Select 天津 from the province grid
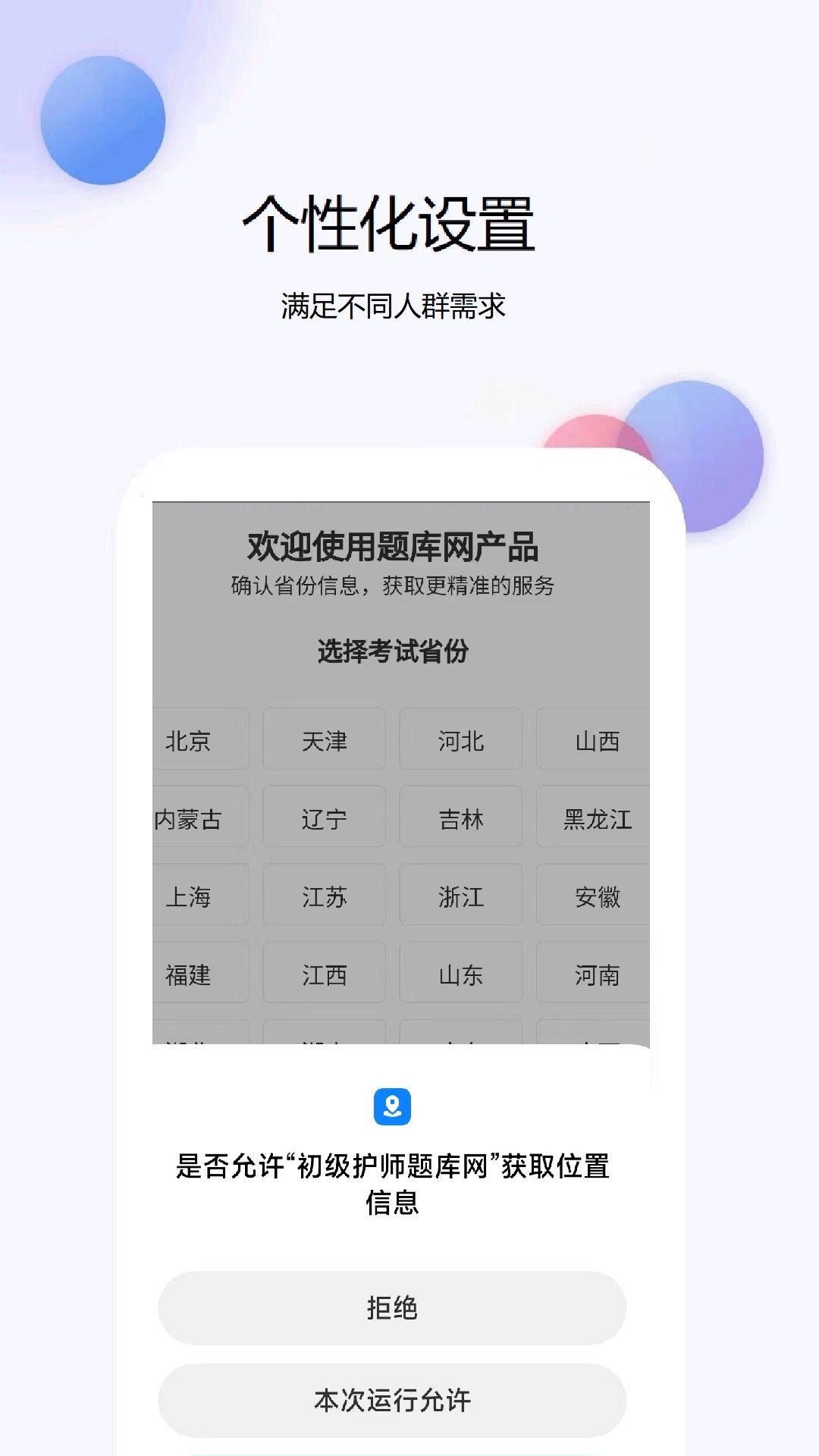Viewport: 819px width, 1456px height. pyautogui.click(x=324, y=742)
